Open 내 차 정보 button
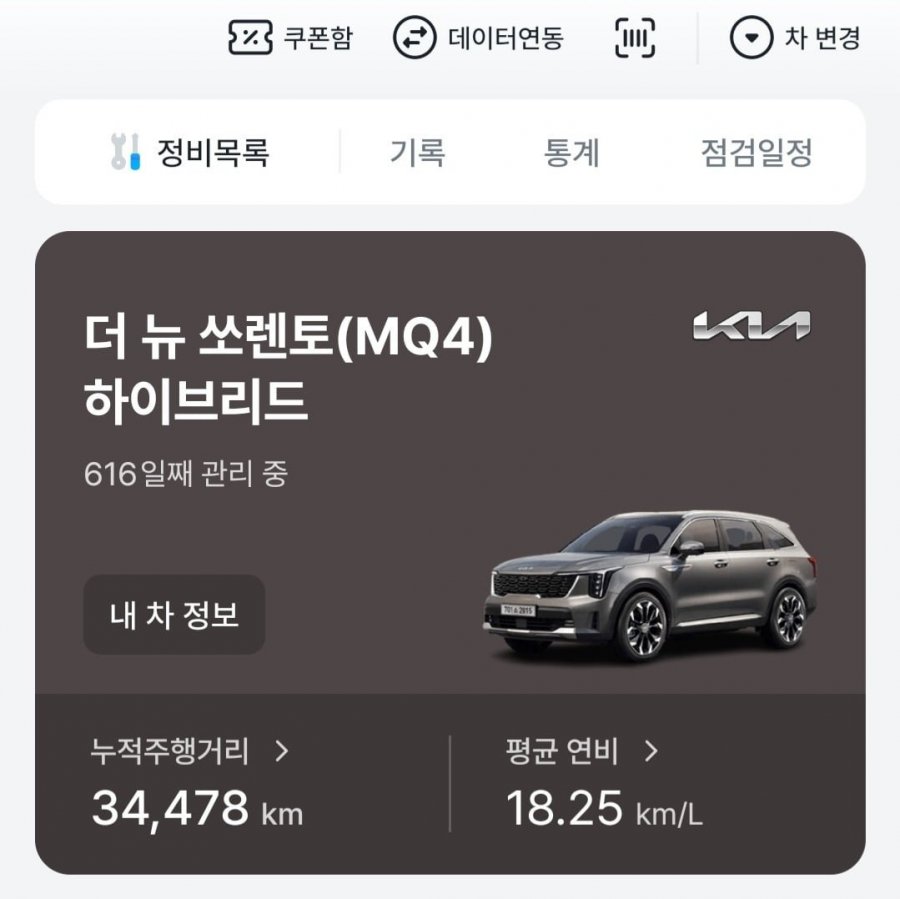Viewport: 900px width, 899px height. tap(174, 614)
